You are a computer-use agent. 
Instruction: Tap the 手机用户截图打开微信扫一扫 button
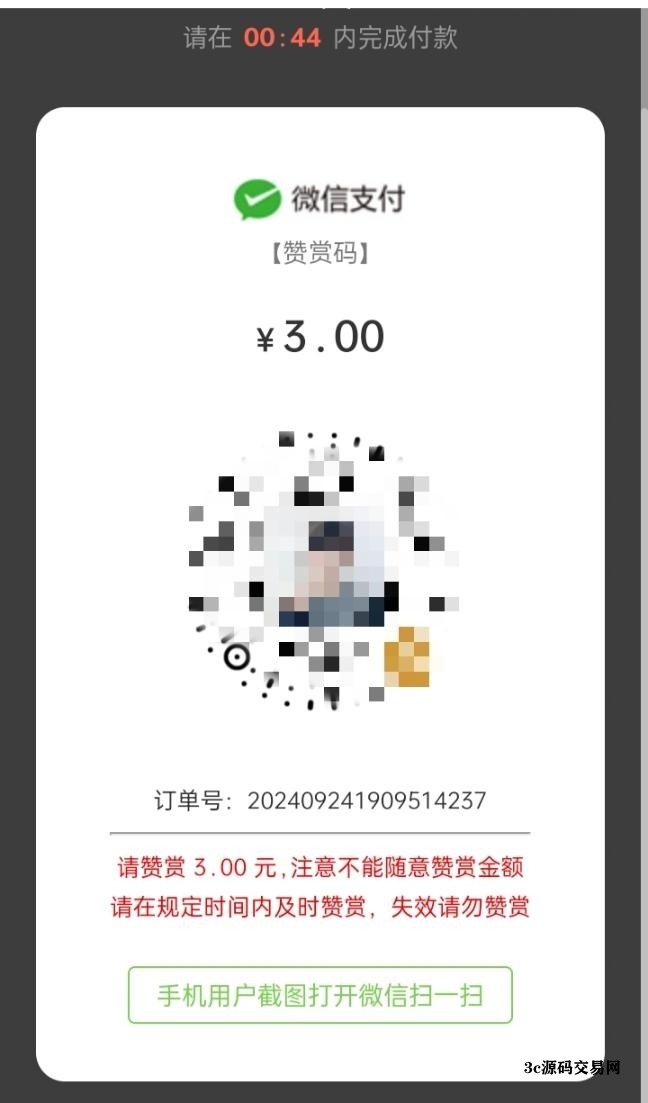(x=320, y=995)
